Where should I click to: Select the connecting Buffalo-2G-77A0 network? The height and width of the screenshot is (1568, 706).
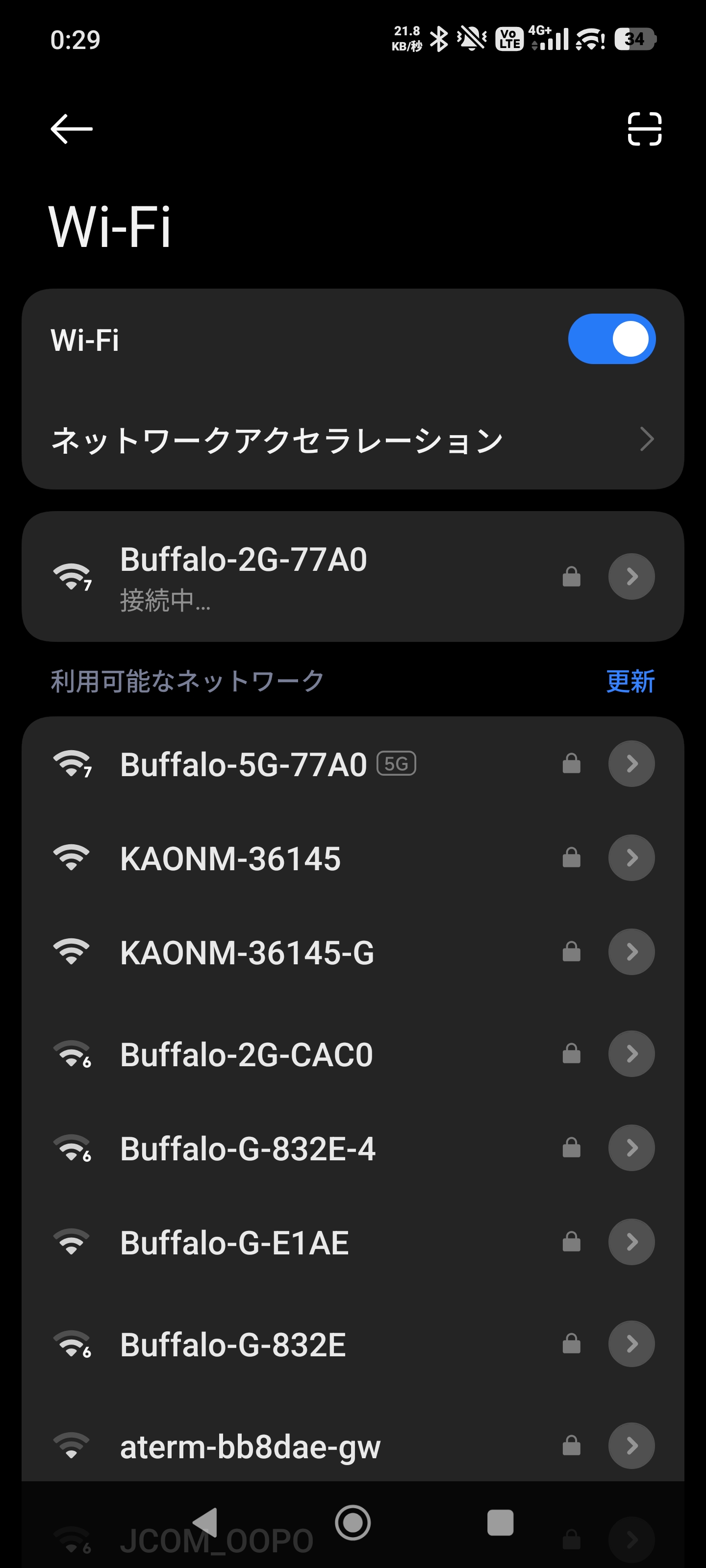244,576
